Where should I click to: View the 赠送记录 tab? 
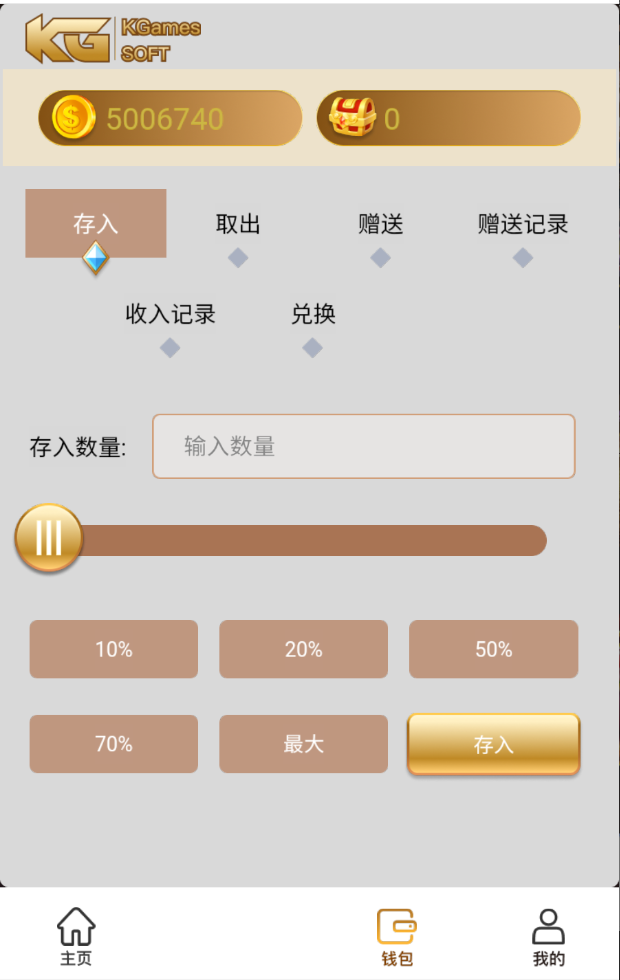pyautogui.click(x=523, y=224)
